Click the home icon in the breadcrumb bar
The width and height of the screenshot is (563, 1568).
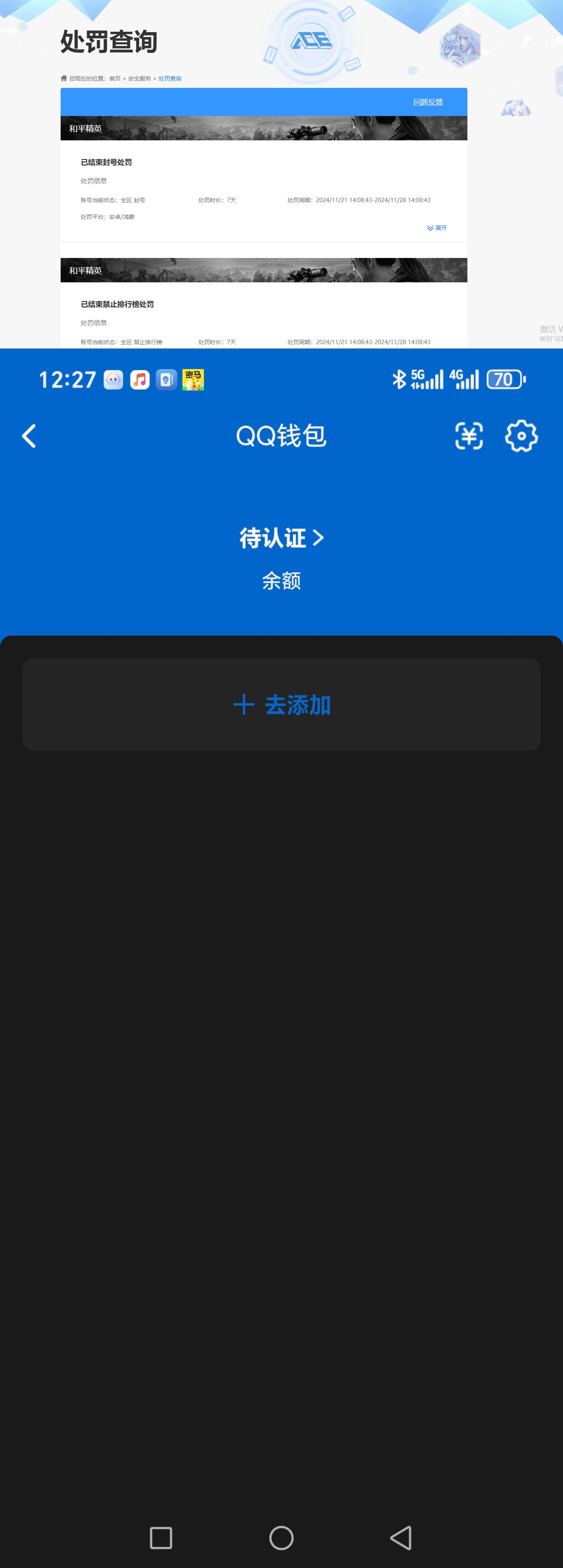point(63,78)
